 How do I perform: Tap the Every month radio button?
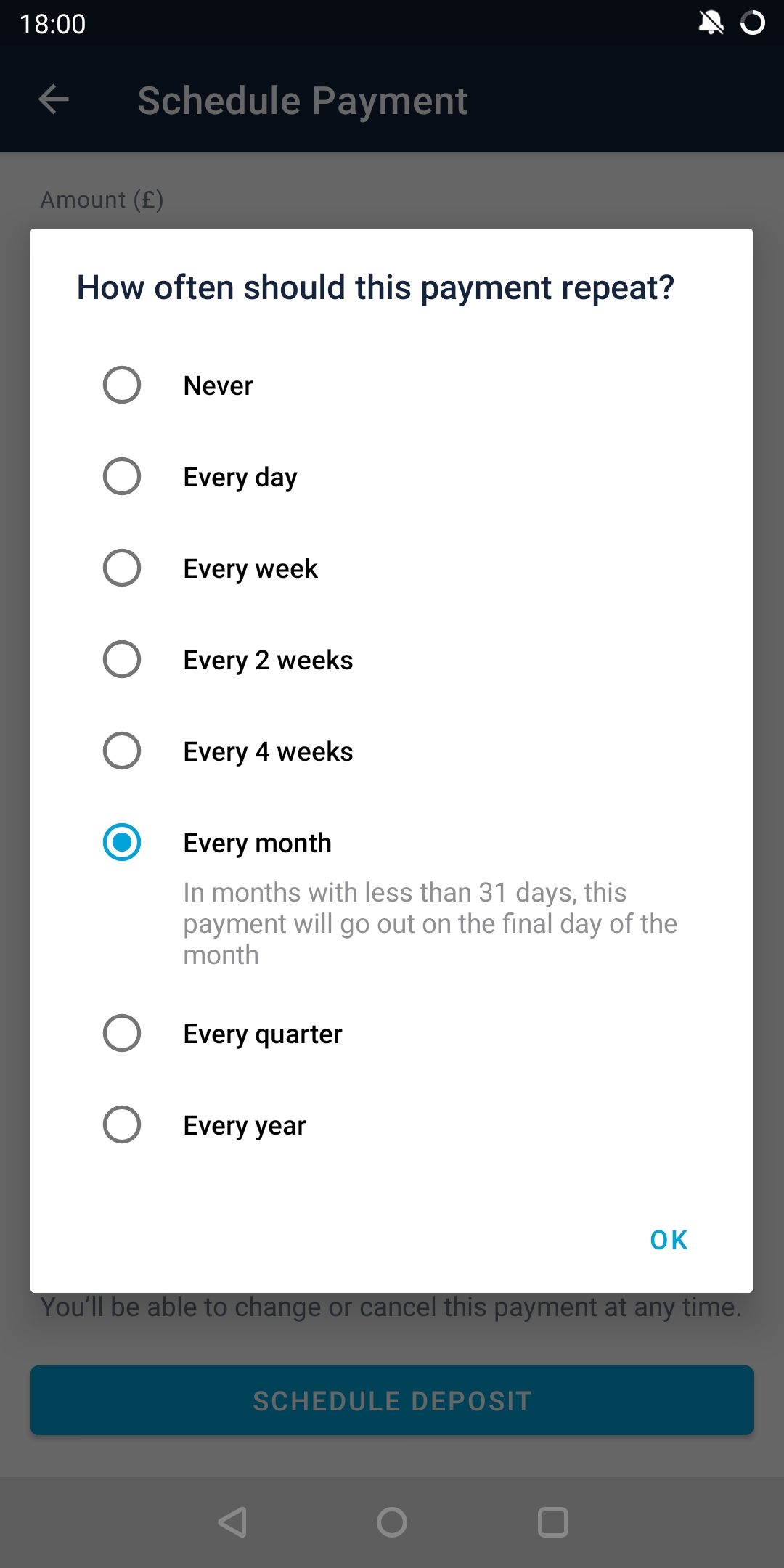122,842
